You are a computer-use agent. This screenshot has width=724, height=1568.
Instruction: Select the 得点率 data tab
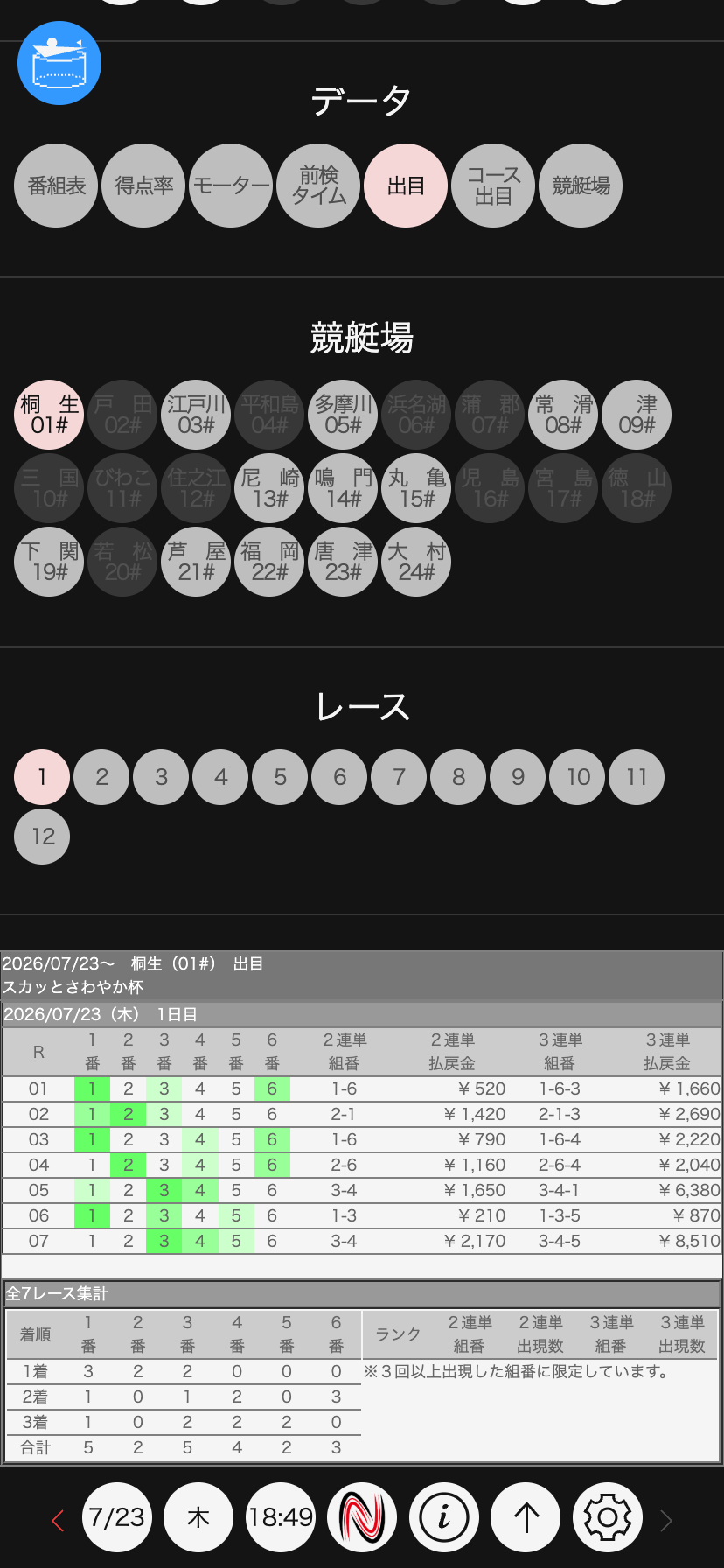pyautogui.click(x=143, y=185)
